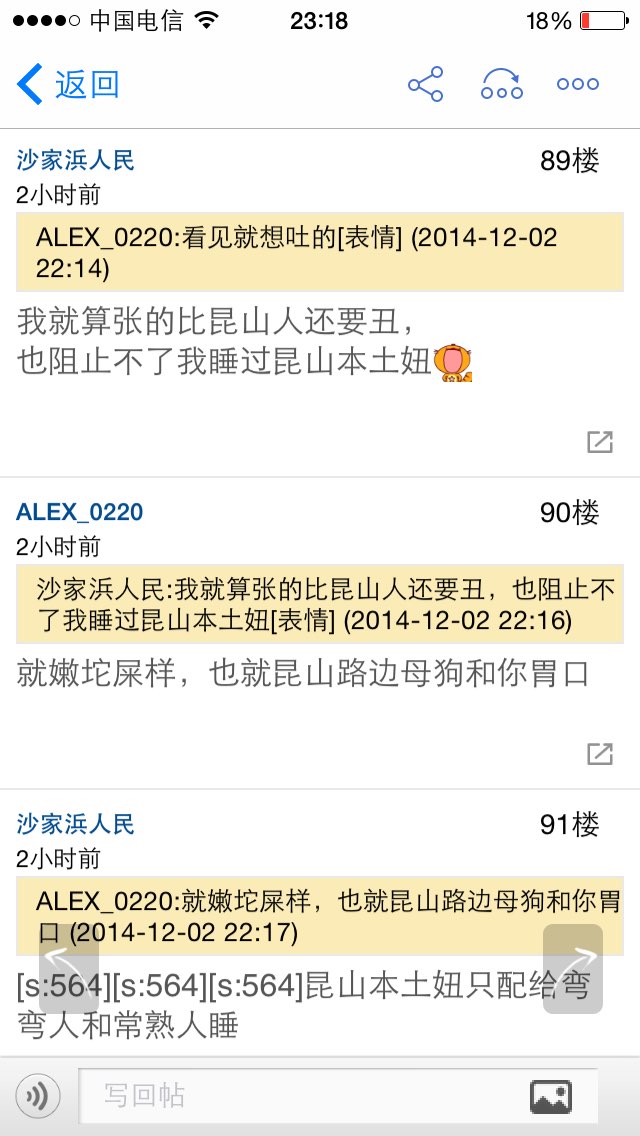
Task: Open the jump-to-floor icon in the top bar
Action: [502, 84]
